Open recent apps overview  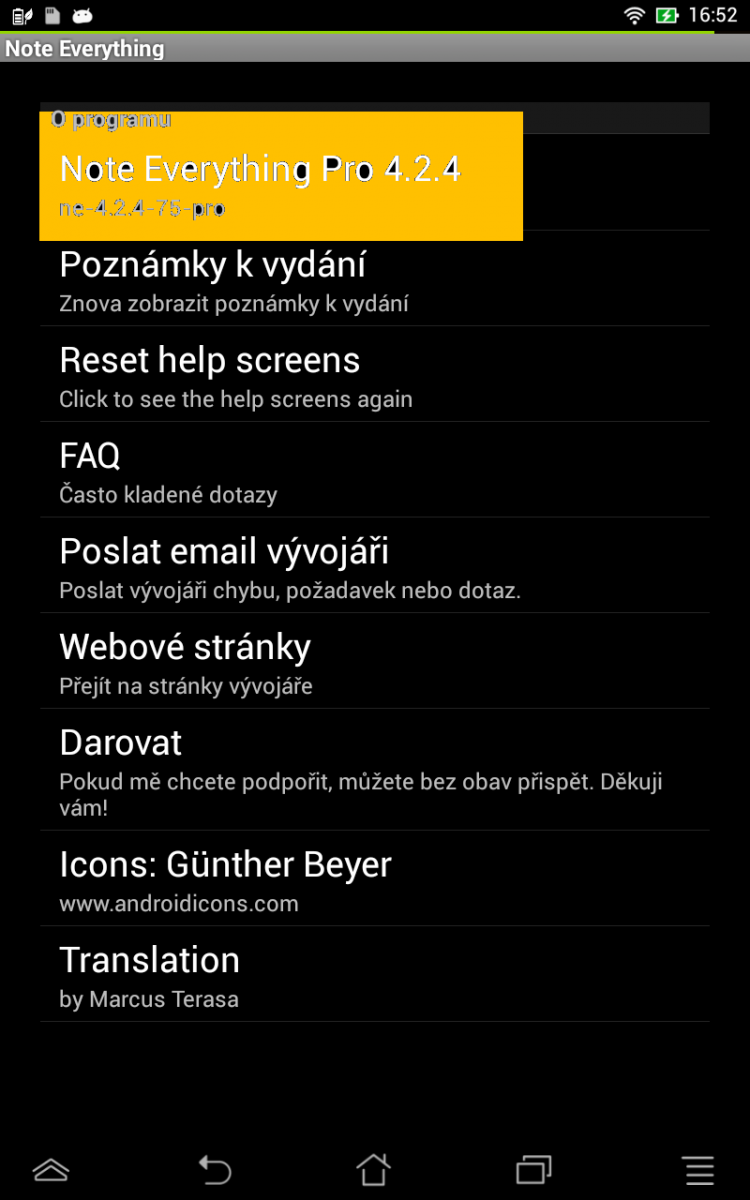click(x=533, y=1169)
